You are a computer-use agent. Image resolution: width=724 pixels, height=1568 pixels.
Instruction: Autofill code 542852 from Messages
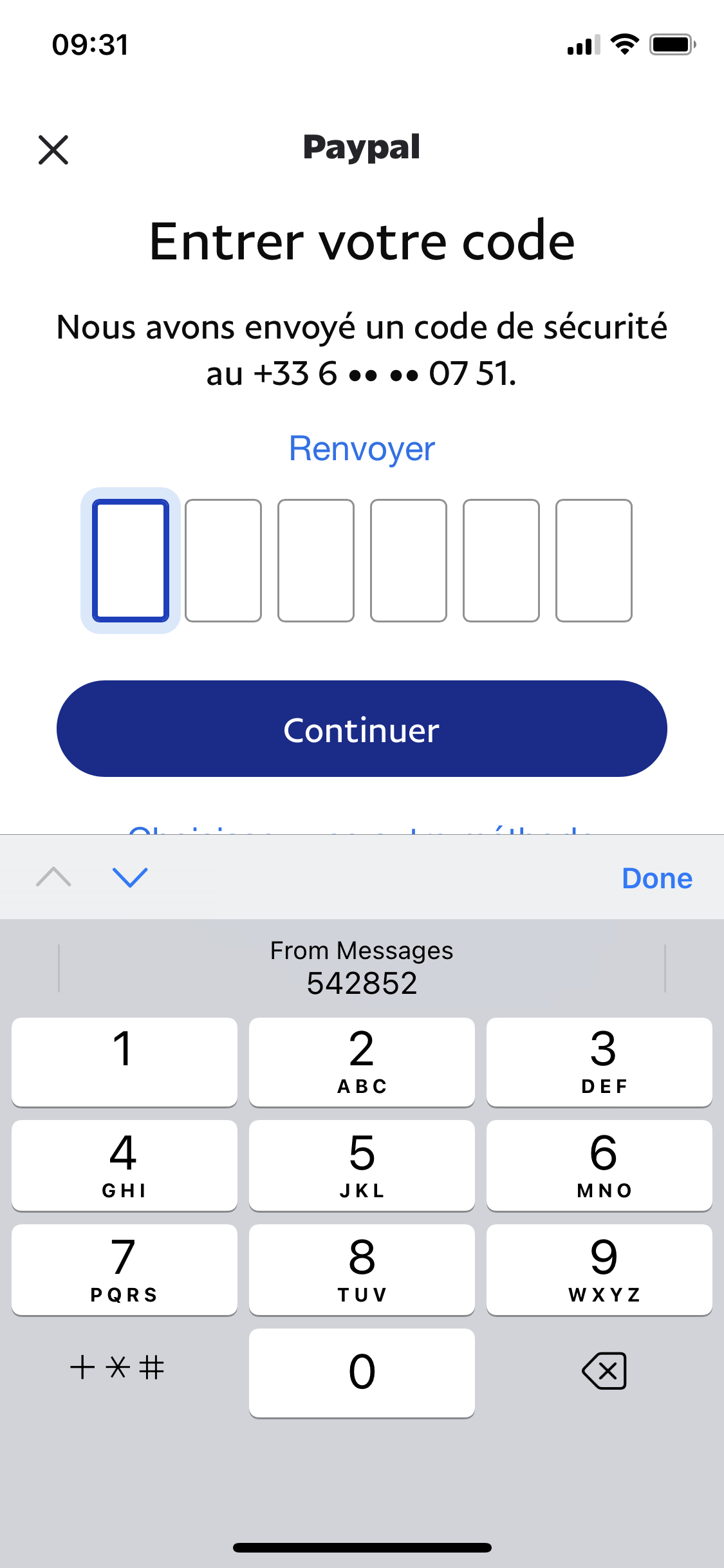point(362,968)
